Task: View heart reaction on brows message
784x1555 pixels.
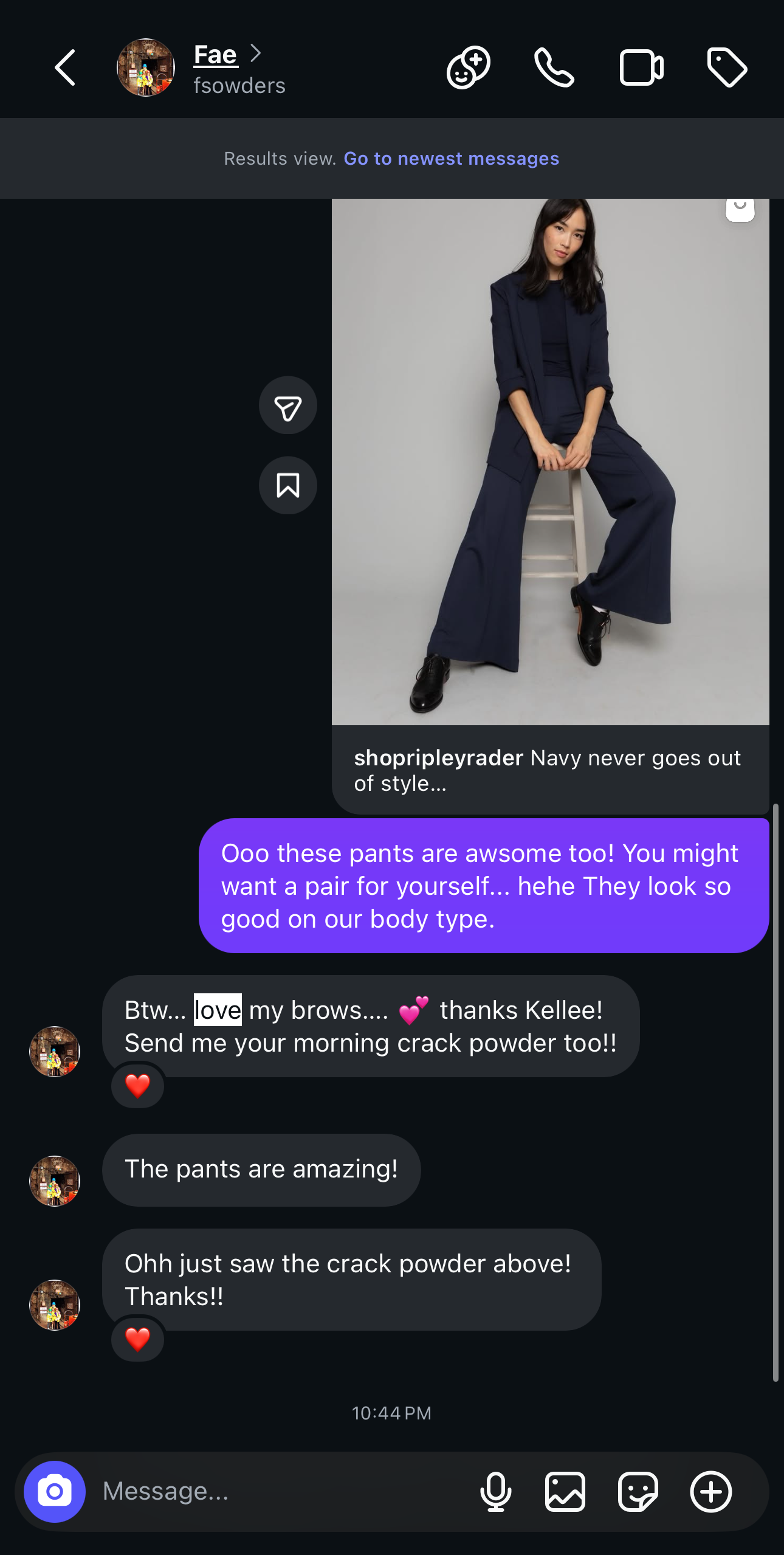Action: coord(138,1086)
